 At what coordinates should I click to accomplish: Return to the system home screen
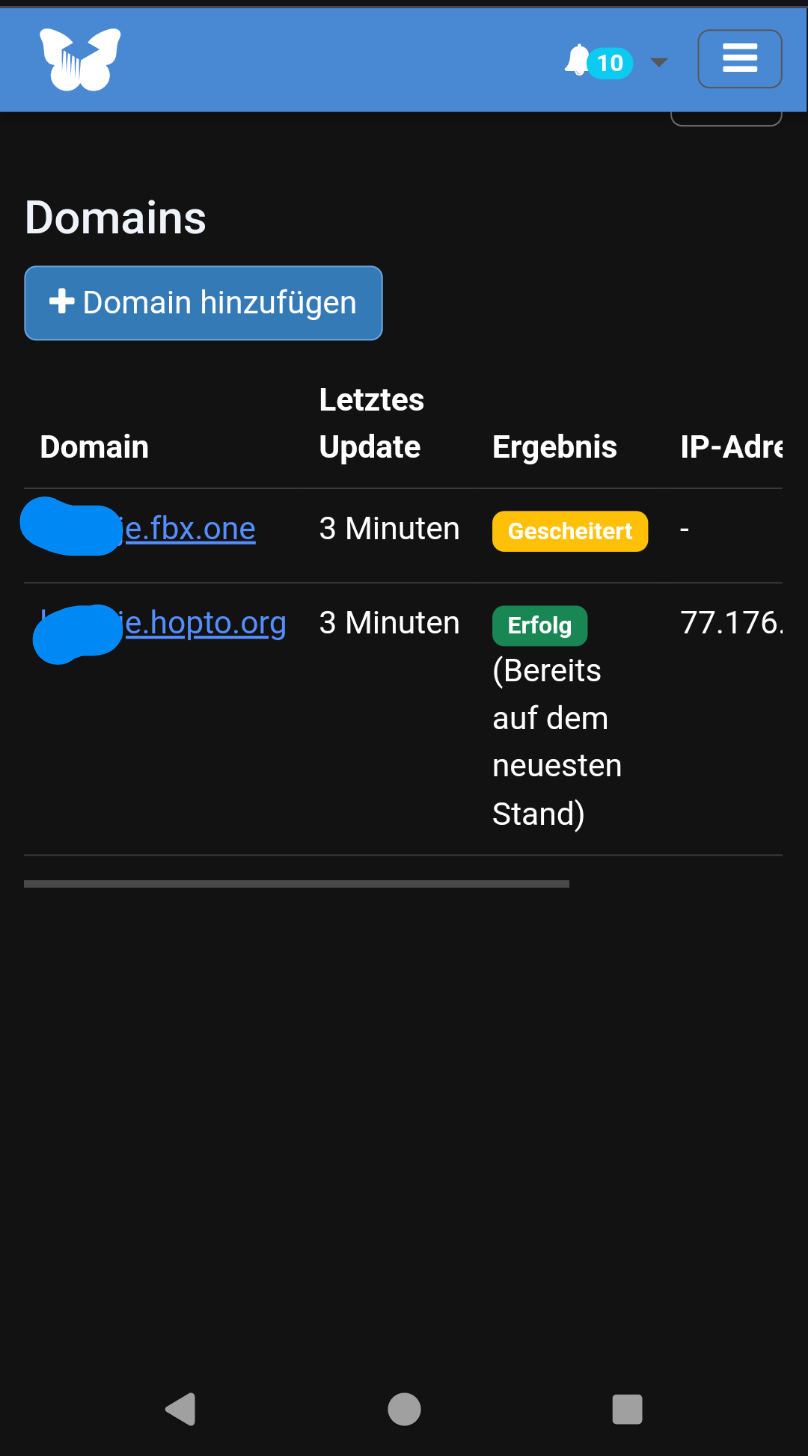[x=404, y=1408]
